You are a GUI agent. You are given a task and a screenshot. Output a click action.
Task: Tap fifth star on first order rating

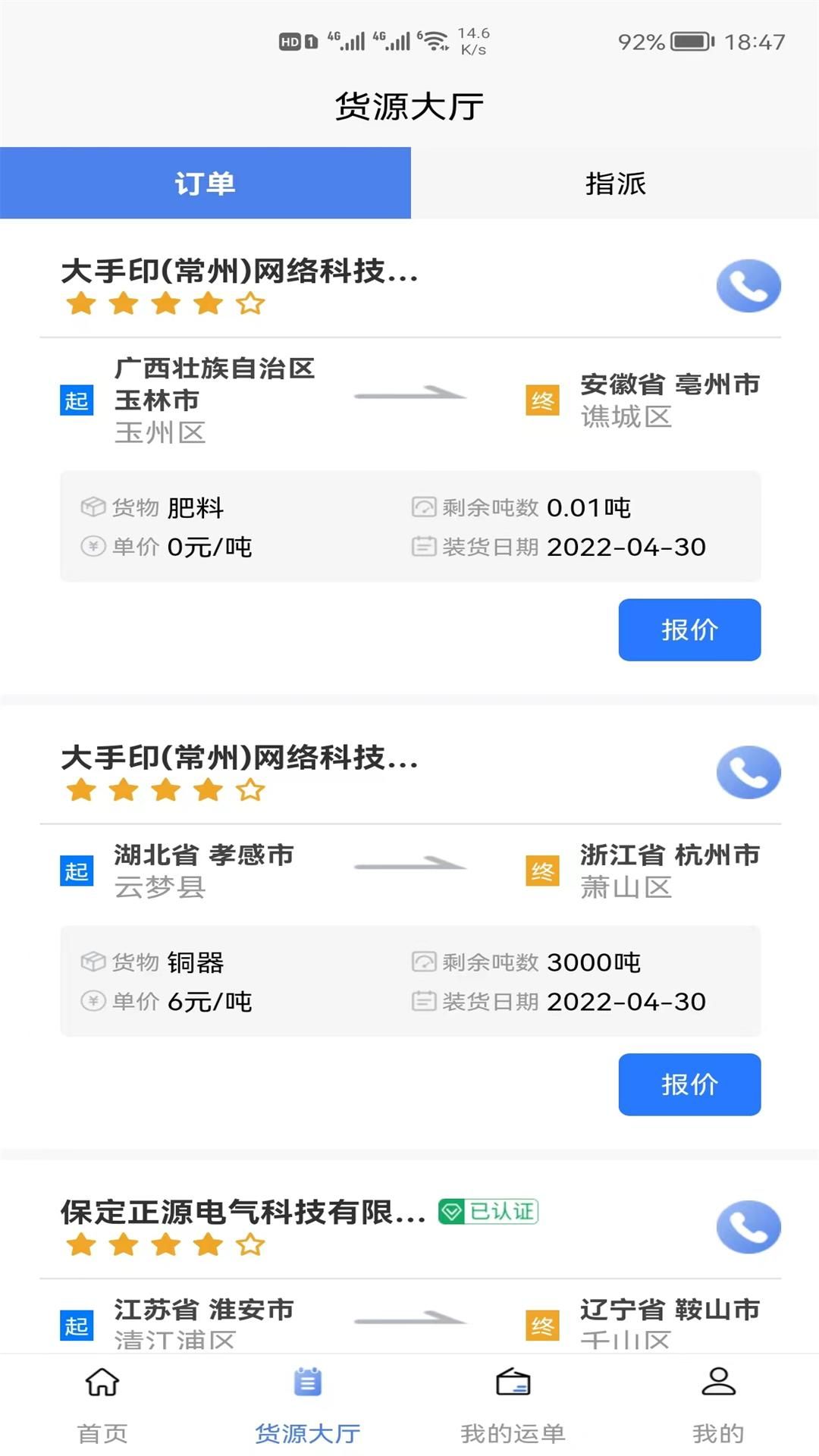point(250,305)
